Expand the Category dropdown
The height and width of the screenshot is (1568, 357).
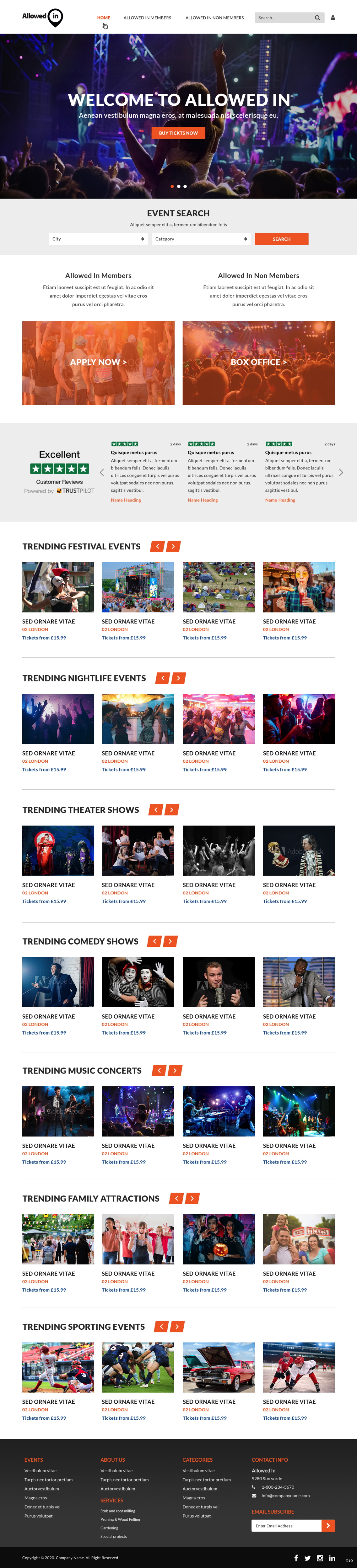click(x=201, y=239)
